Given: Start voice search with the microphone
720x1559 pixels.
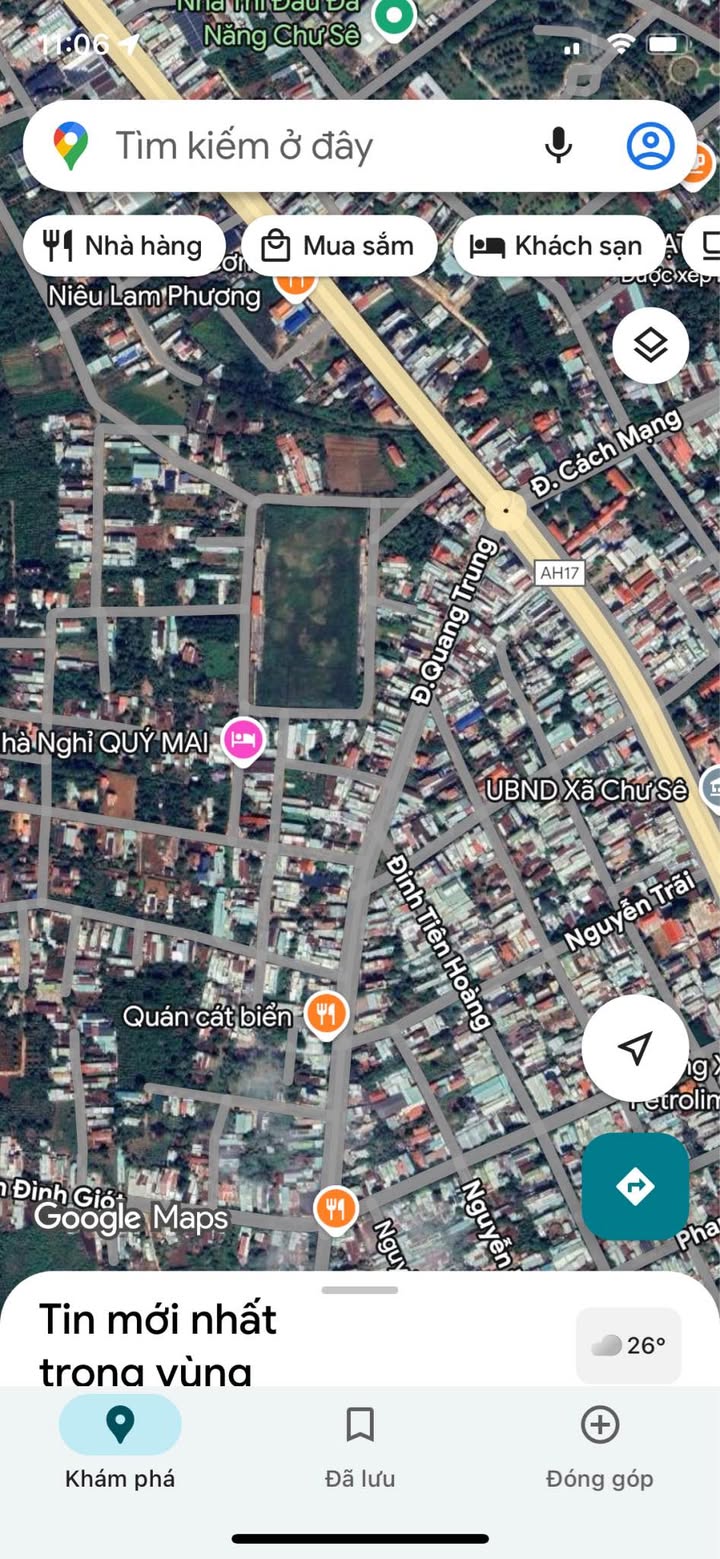Looking at the screenshot, I should tap(558, 146).
